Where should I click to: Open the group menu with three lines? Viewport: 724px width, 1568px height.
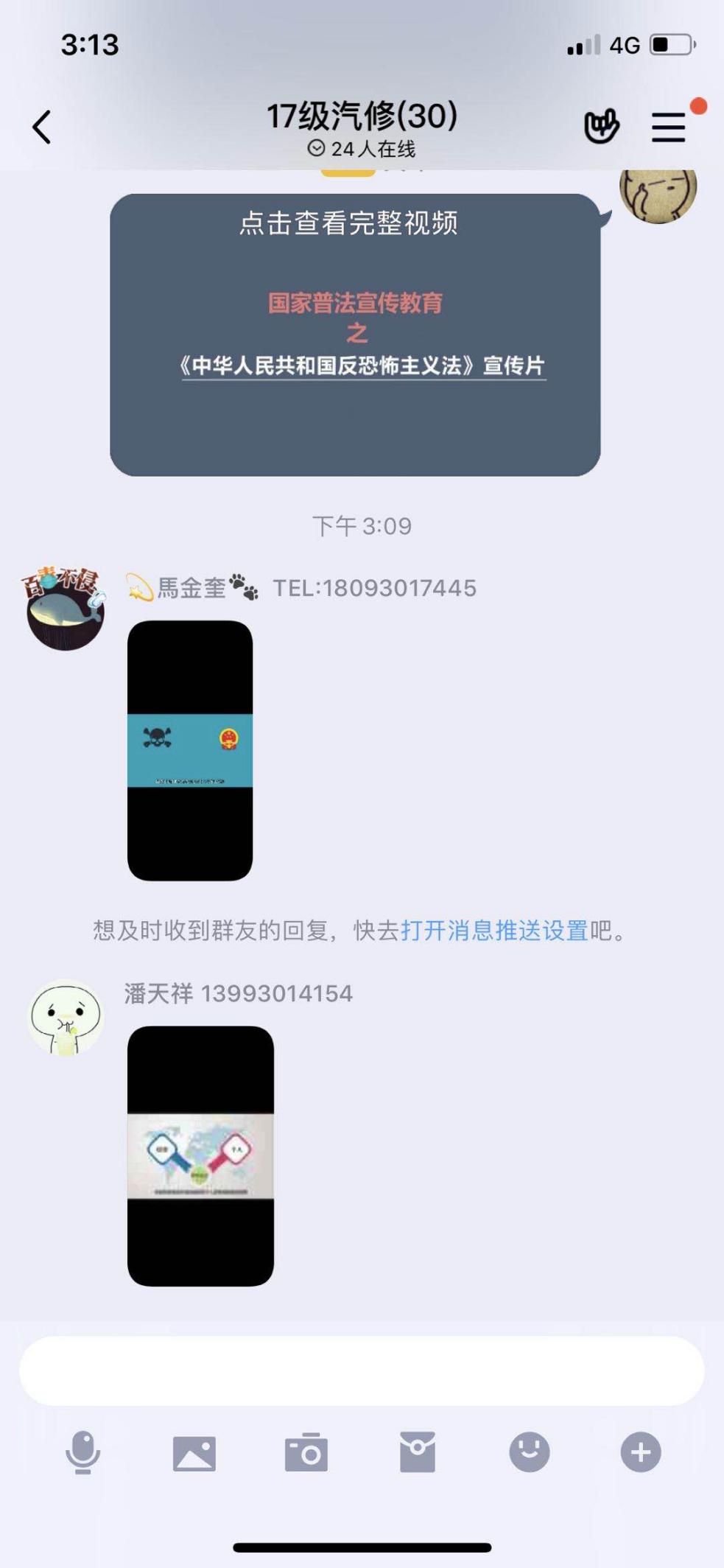[x=669, y=127]
